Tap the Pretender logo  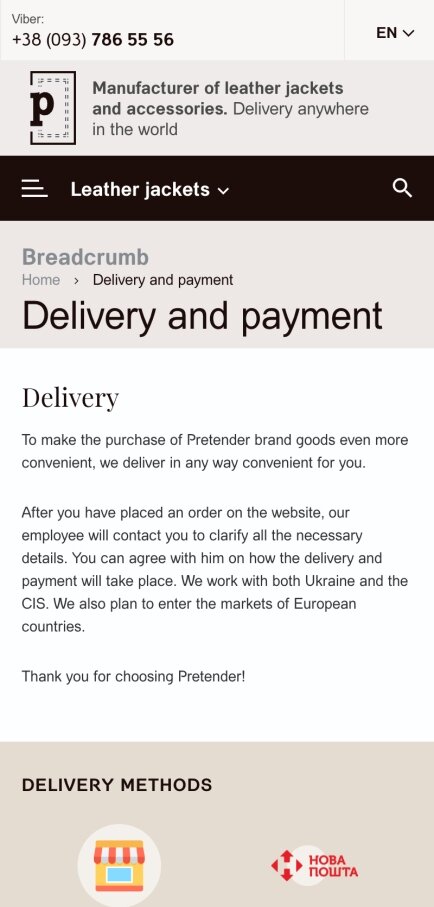pyautogui.click(x=53, y=108)
